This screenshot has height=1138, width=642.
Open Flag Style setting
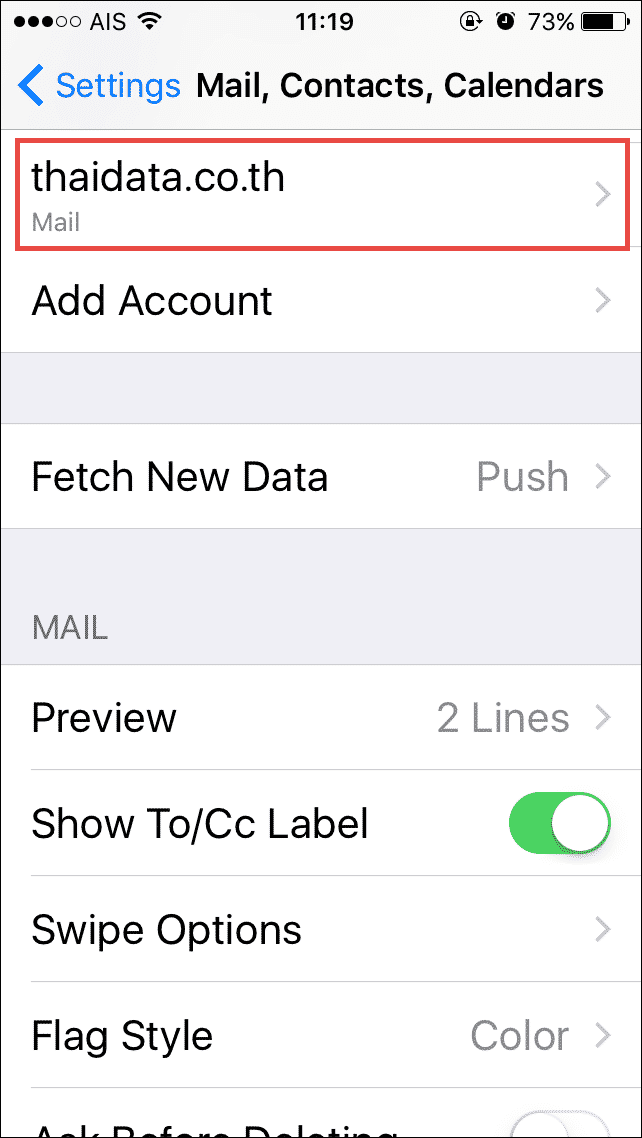point(321,1035)
